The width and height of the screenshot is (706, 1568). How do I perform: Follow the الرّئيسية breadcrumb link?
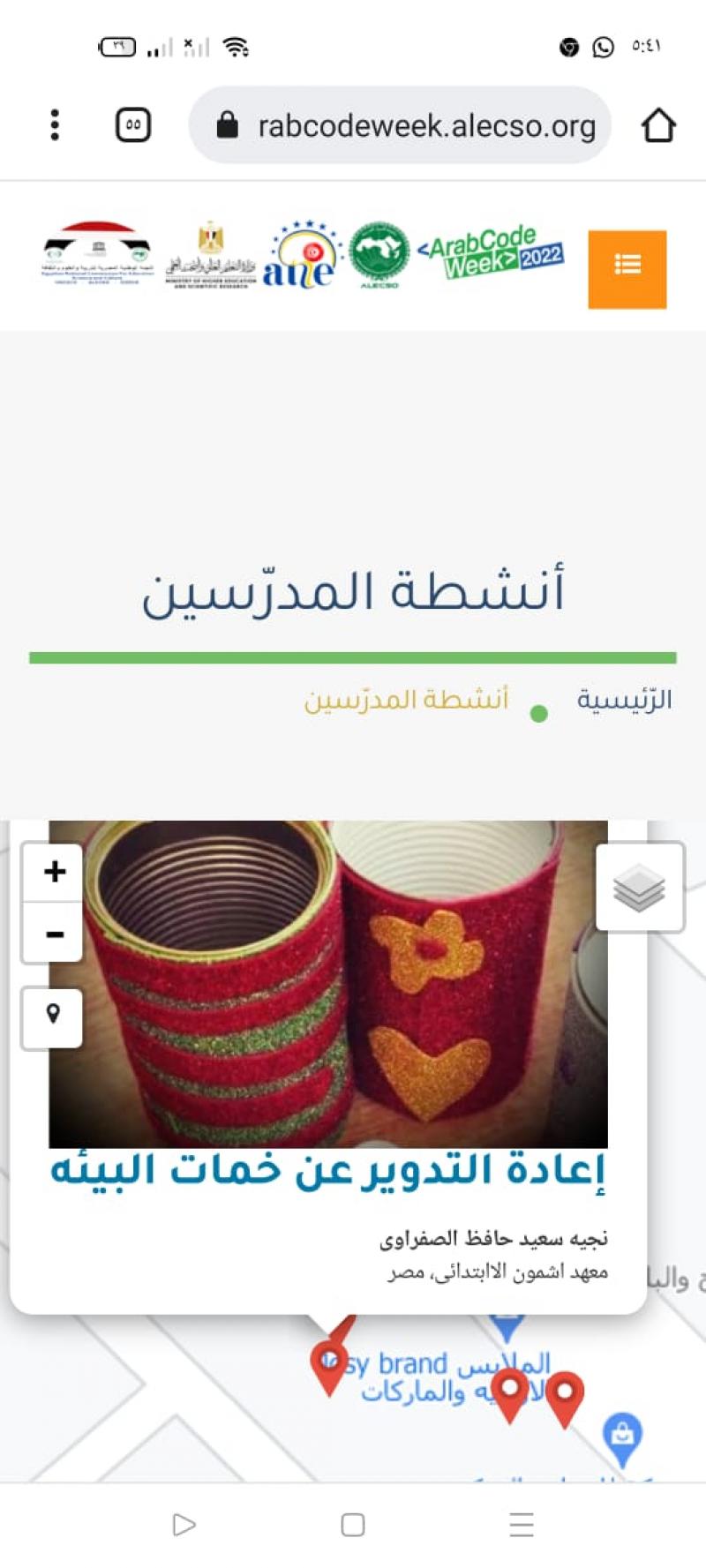[624, 700]
